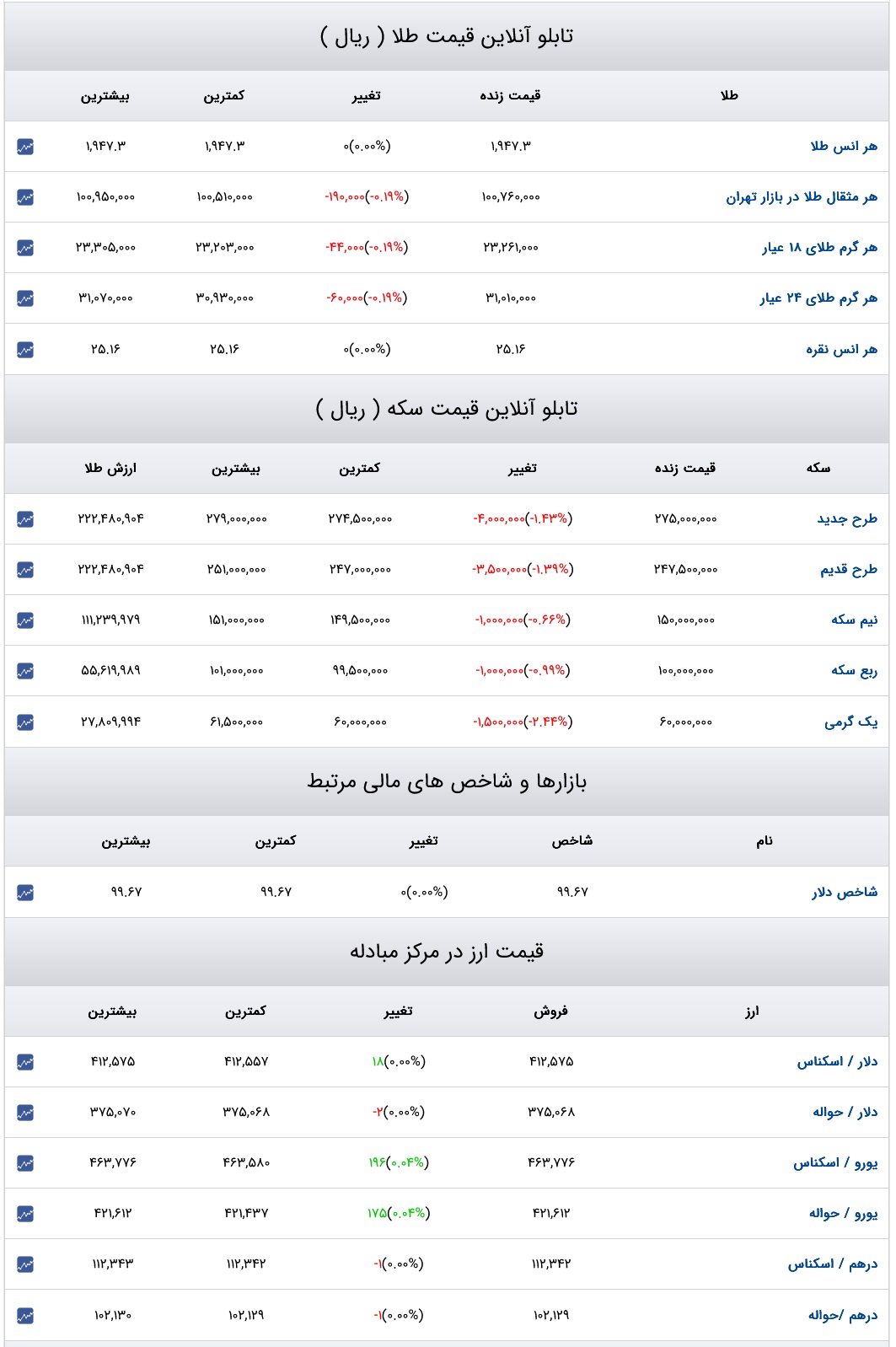
Task: View chart for طرح قدیم coin
Action: click(x=25, y=570)
